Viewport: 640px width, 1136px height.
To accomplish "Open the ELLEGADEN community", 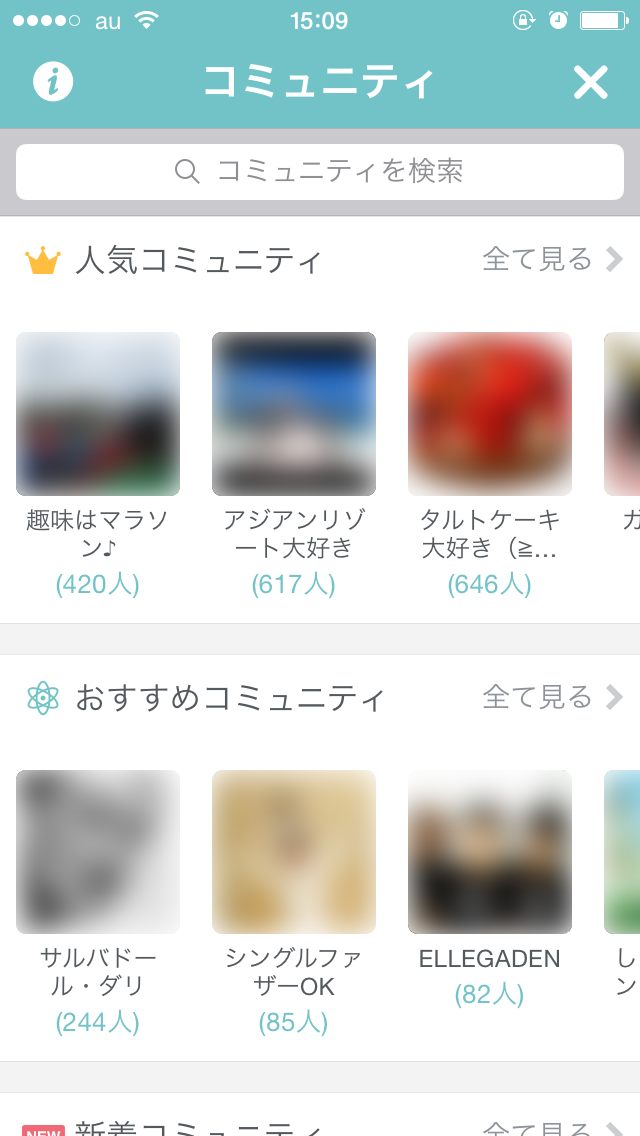I will [x=490, y=852].
